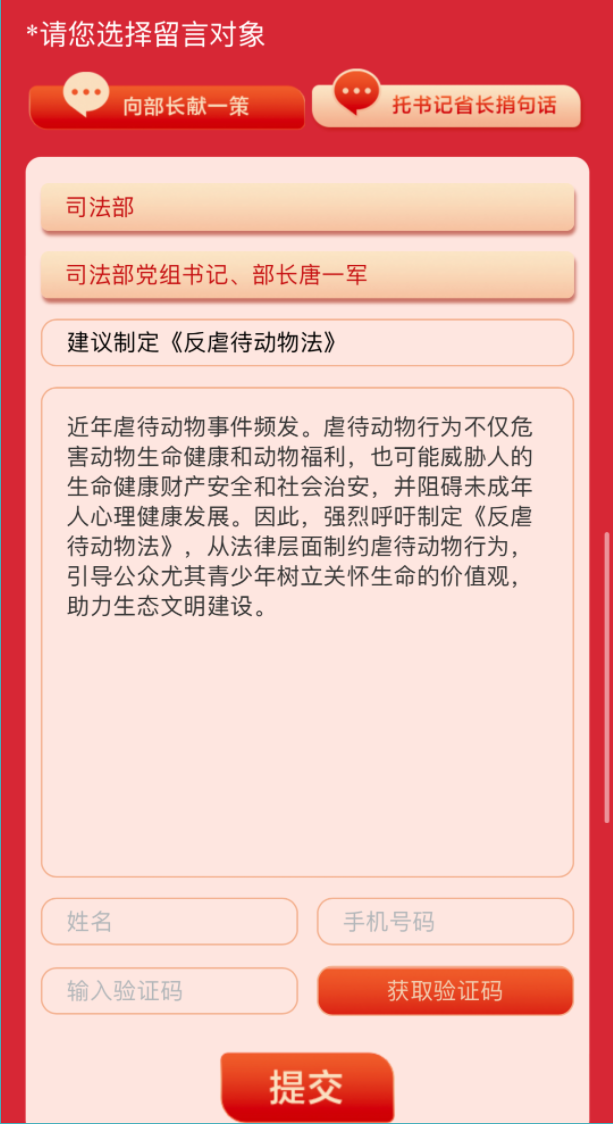Focus the 手机号码 phone field
The height and width of the screenshot is (1124, 613).
[x=445, y=922]
